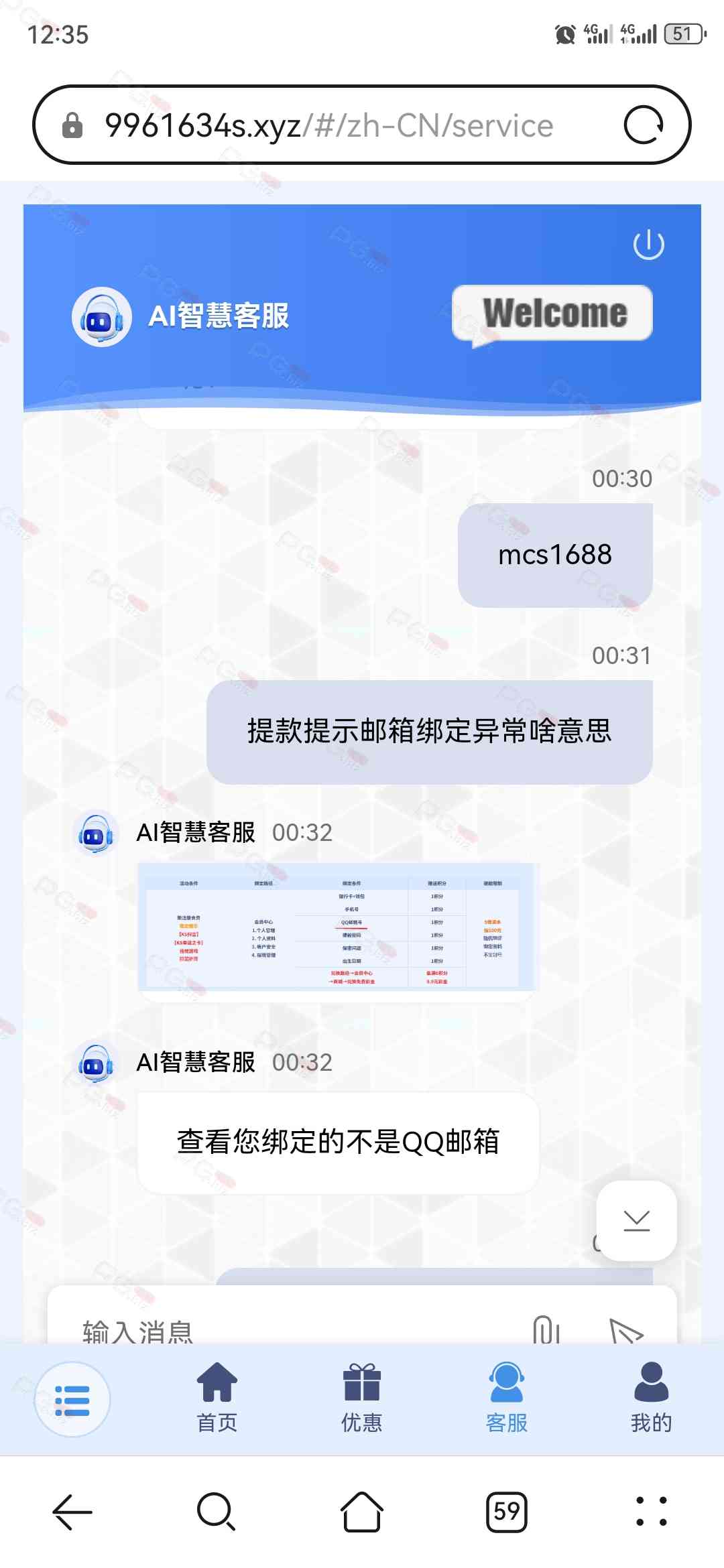Reload the page with the refresh icon
The width and height of the screenshot is (724, 1568).
coord(644,125)
